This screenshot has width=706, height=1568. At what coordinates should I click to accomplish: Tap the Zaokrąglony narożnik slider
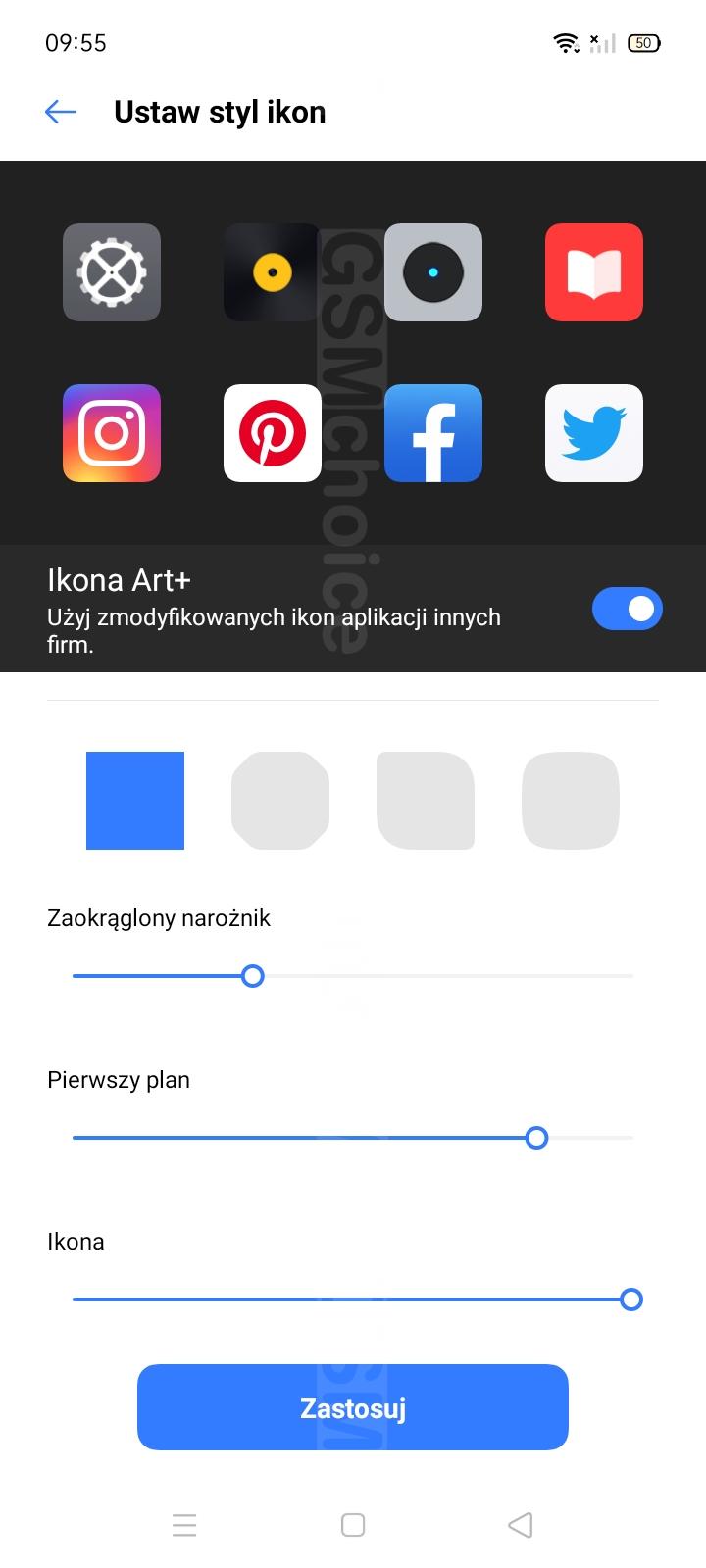253,976
